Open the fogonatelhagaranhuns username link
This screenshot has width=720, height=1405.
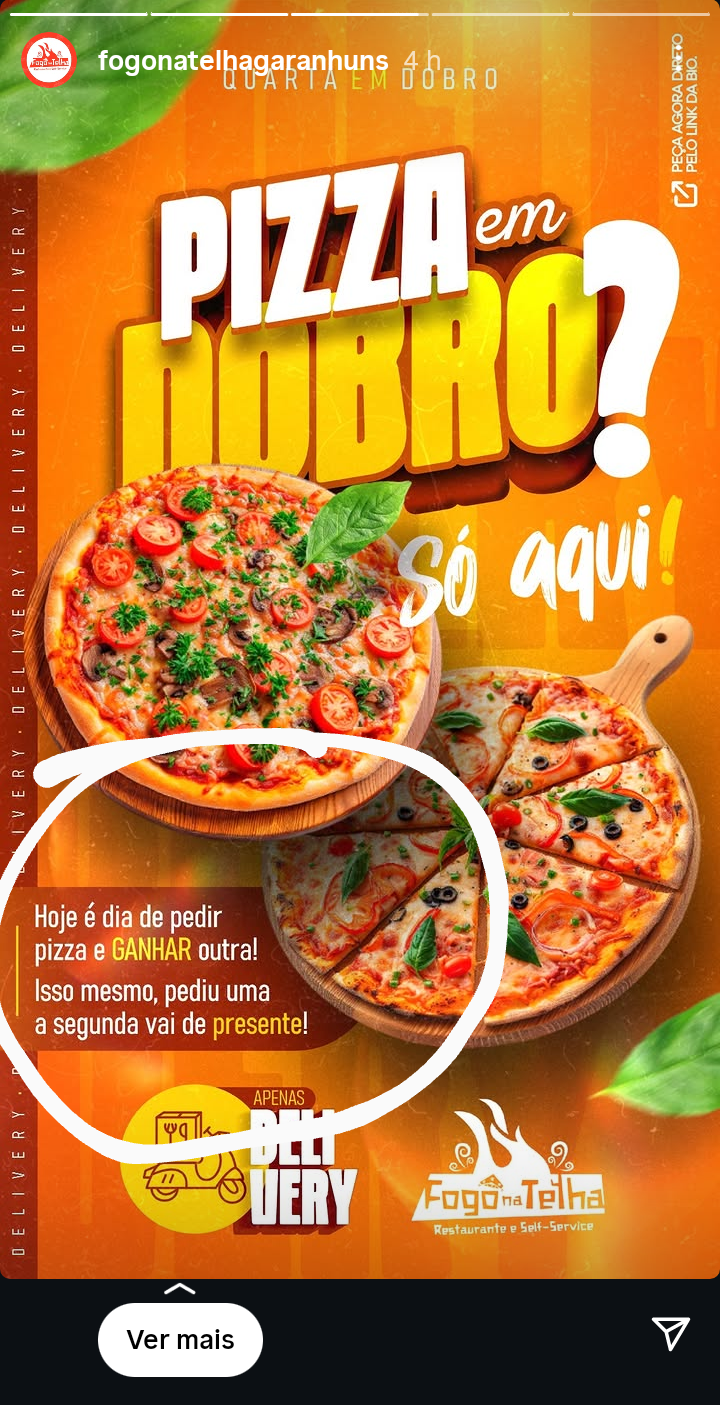[243, 60]
